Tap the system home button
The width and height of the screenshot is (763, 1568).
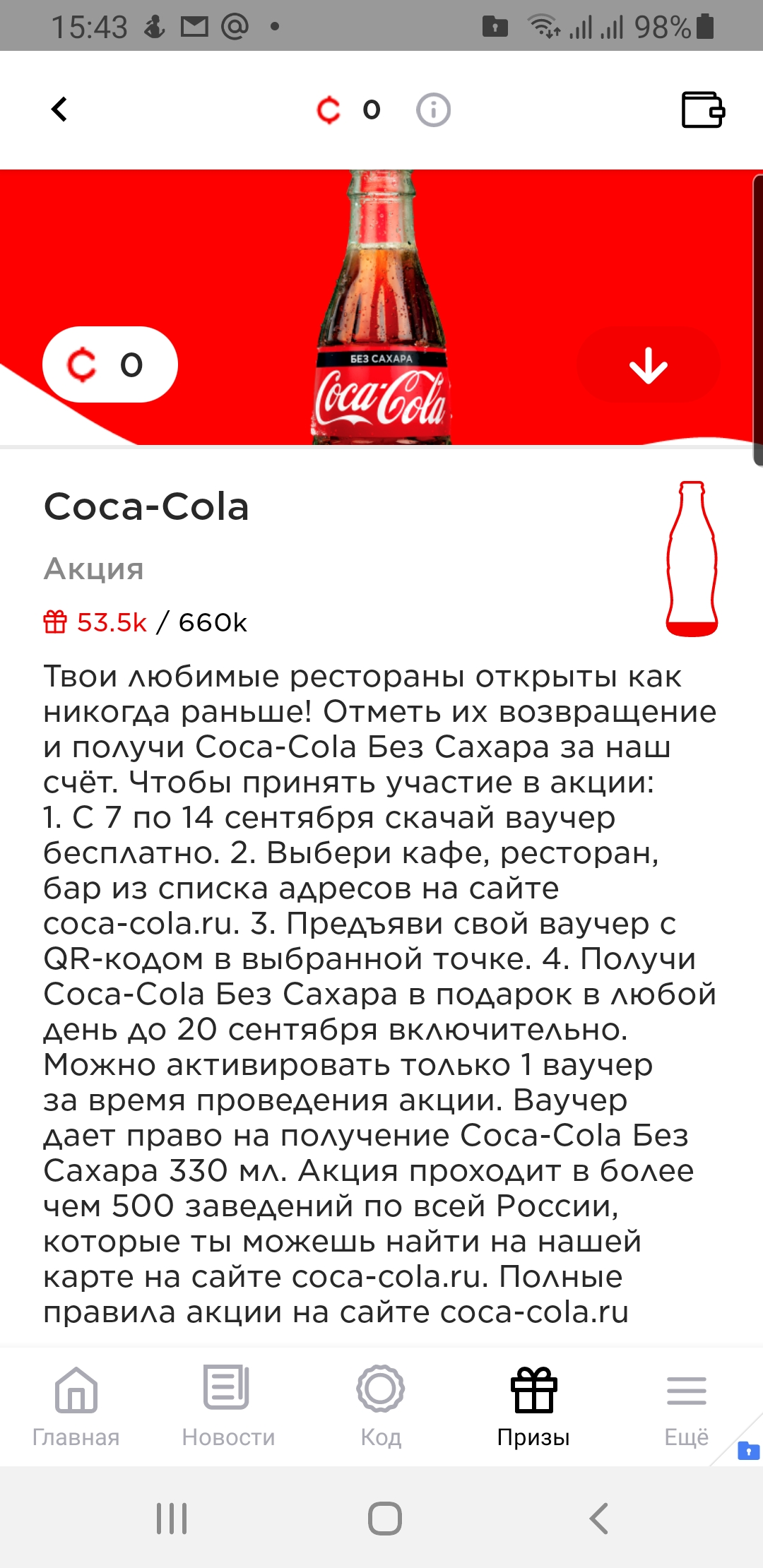pos(385,1518)
